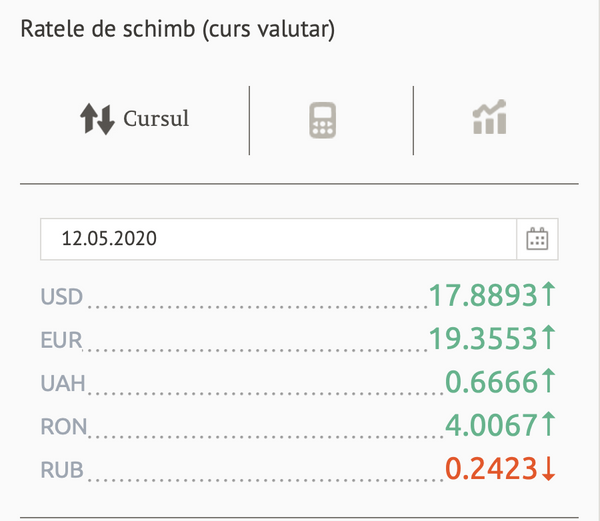Open the exchange rate chart tab
The height and width of the screenshot is (521, 600).
pyautogui.click(x=490, y=118)
